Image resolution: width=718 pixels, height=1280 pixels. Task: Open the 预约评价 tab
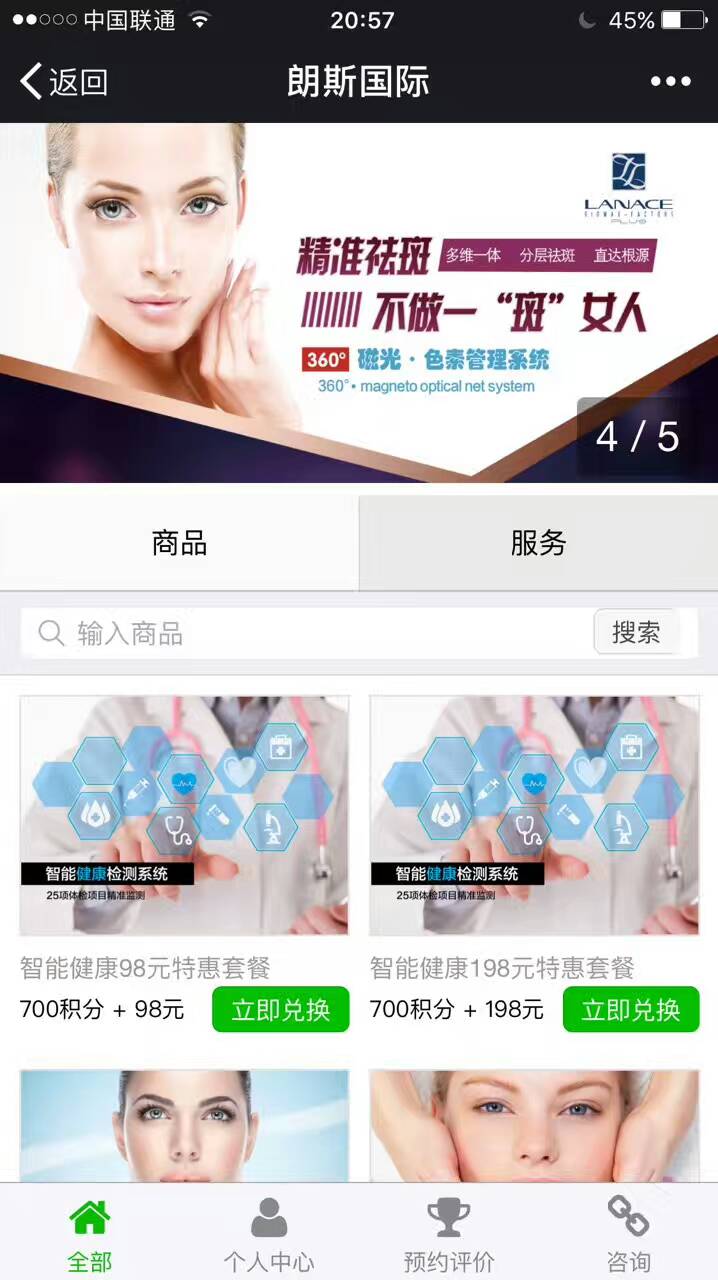pos(448,1234)
